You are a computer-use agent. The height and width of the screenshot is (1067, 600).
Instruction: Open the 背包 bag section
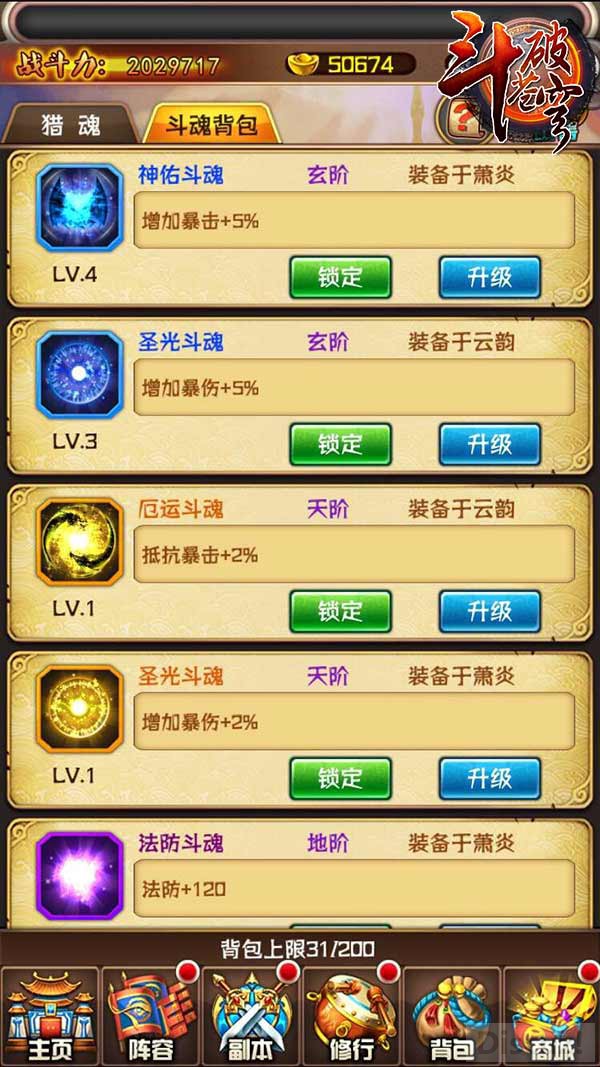(451, 1015)
